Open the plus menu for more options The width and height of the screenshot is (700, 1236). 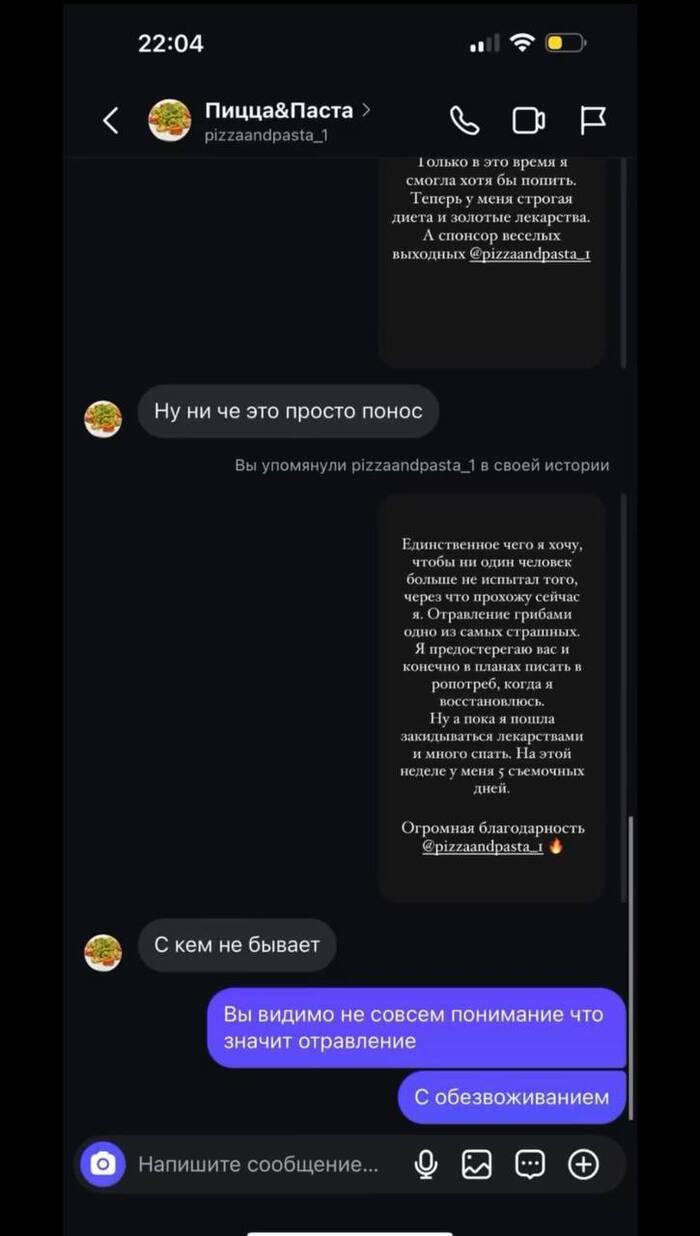click(583, 1164)
